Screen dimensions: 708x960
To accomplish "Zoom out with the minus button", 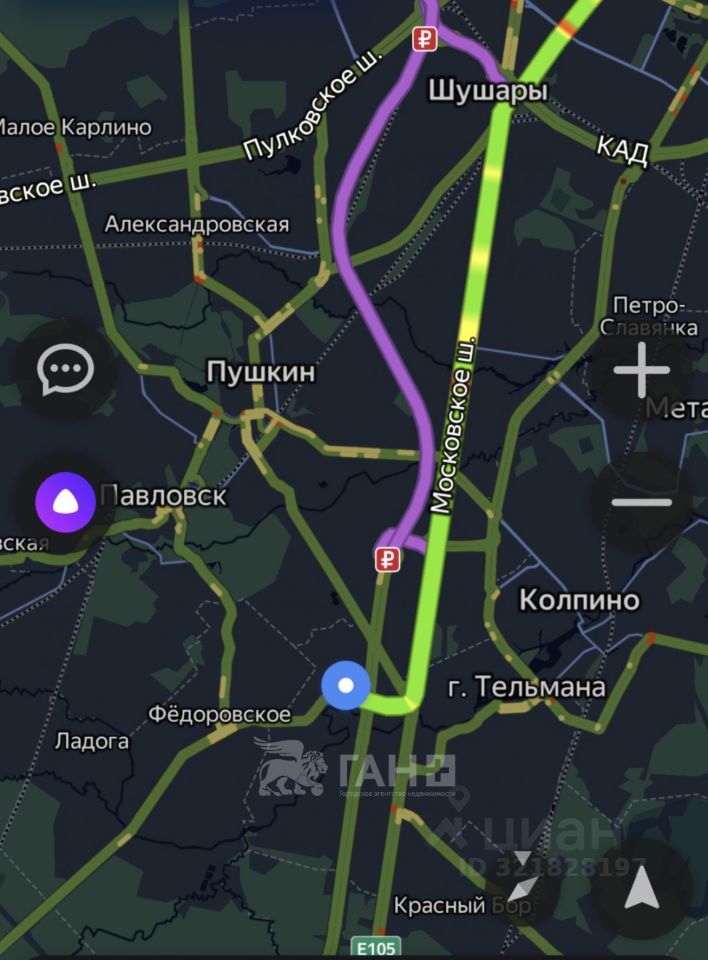I will (x=641, y=501).
